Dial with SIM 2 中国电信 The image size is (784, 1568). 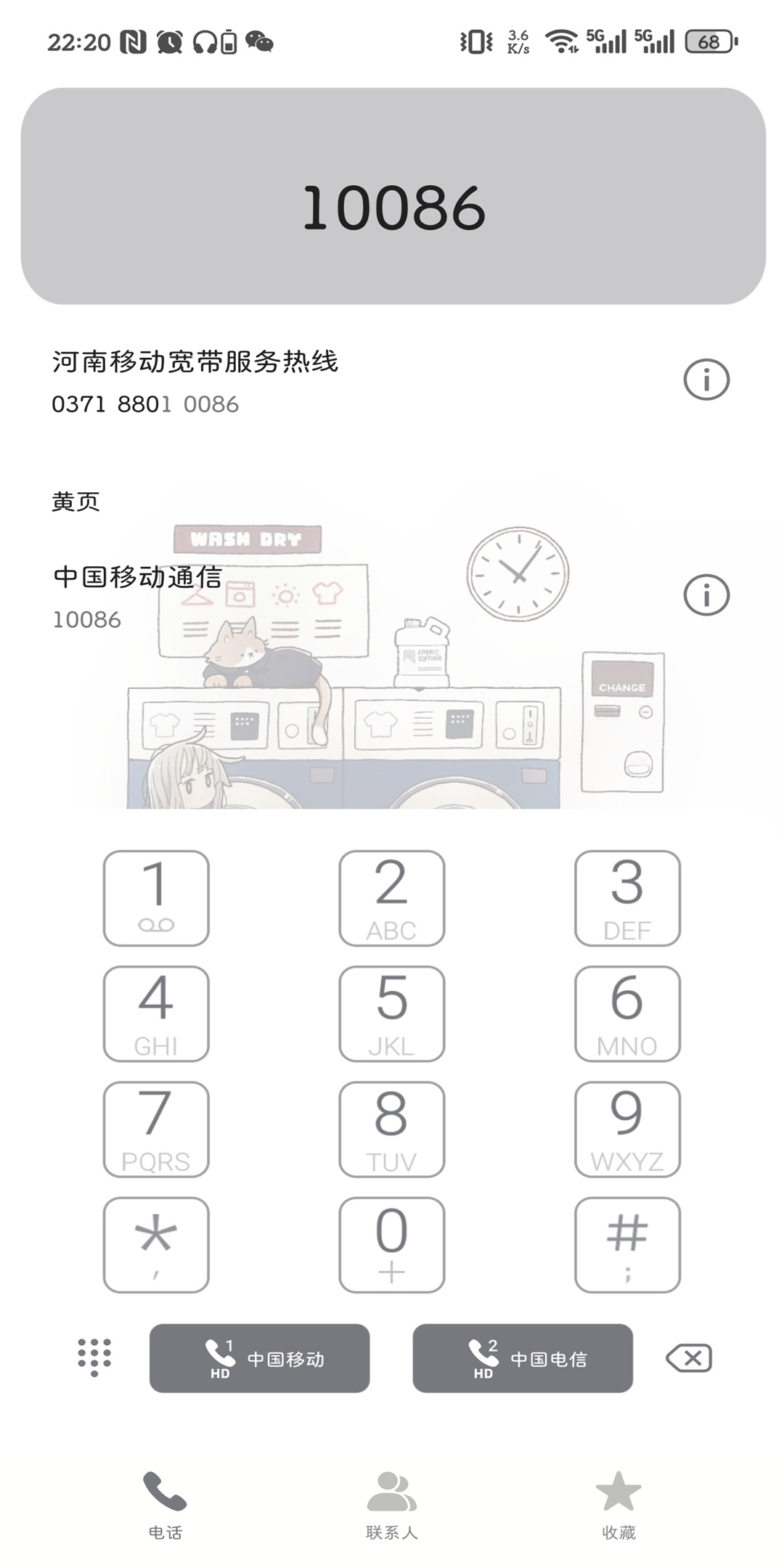coord(523,1357)
